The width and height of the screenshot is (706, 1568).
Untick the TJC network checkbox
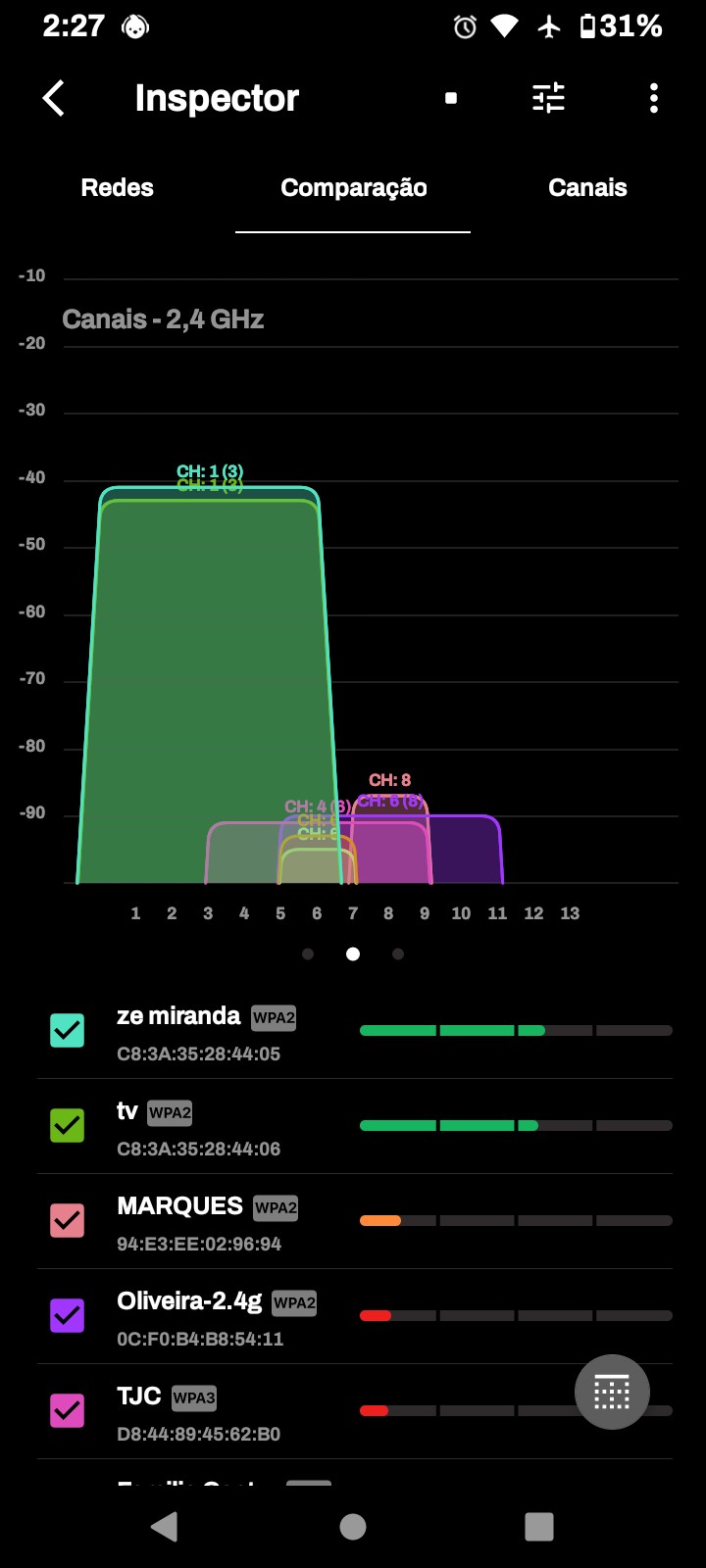point(68,1411)
